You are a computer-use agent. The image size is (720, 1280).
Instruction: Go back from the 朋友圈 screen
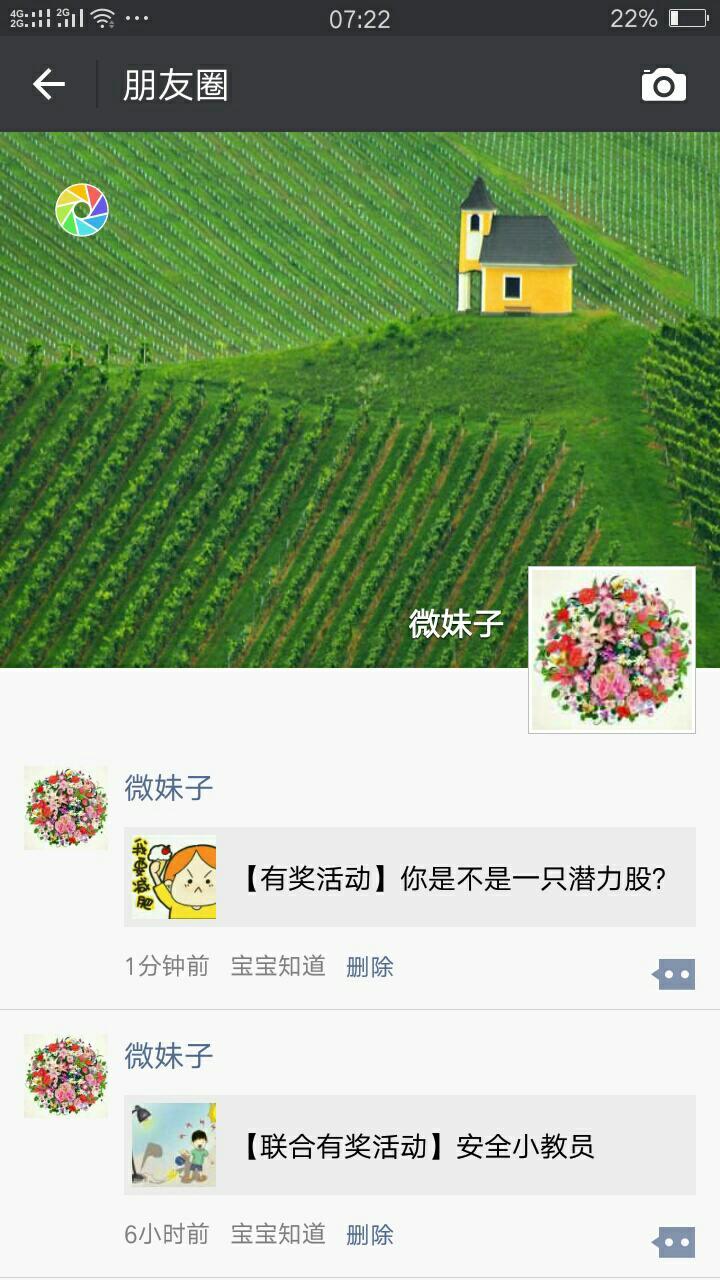coord(48,85)
